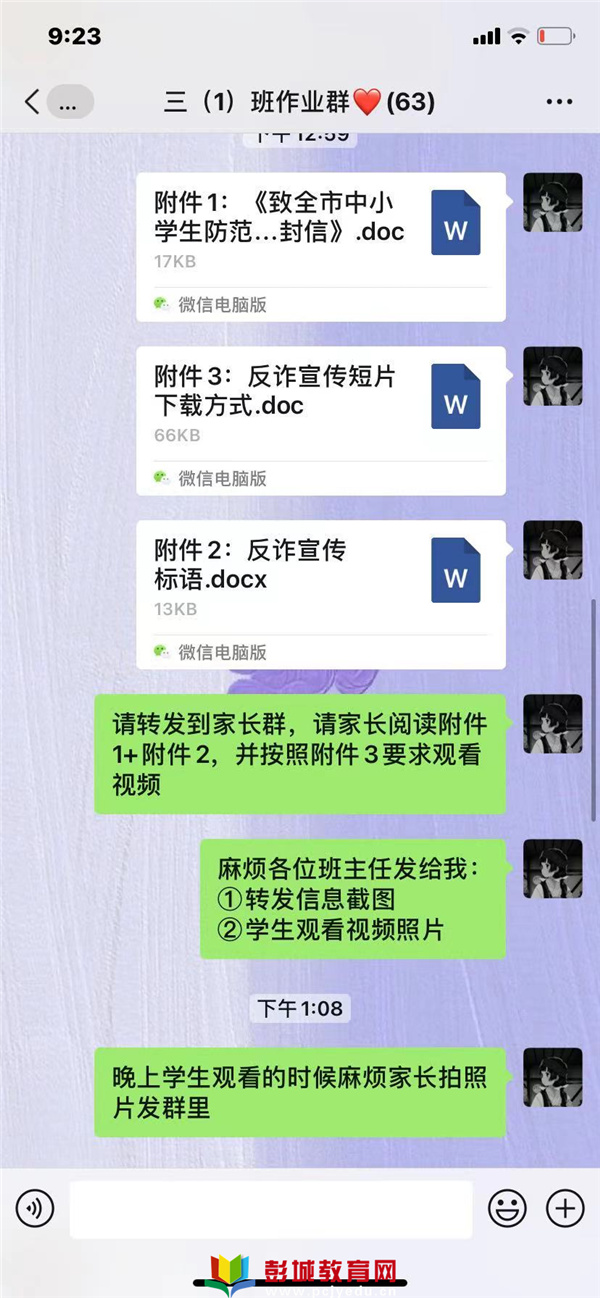The image size is (600, 1298).
Task: Open the emoji sticker panel
Action: click(x=507, y=1209)
